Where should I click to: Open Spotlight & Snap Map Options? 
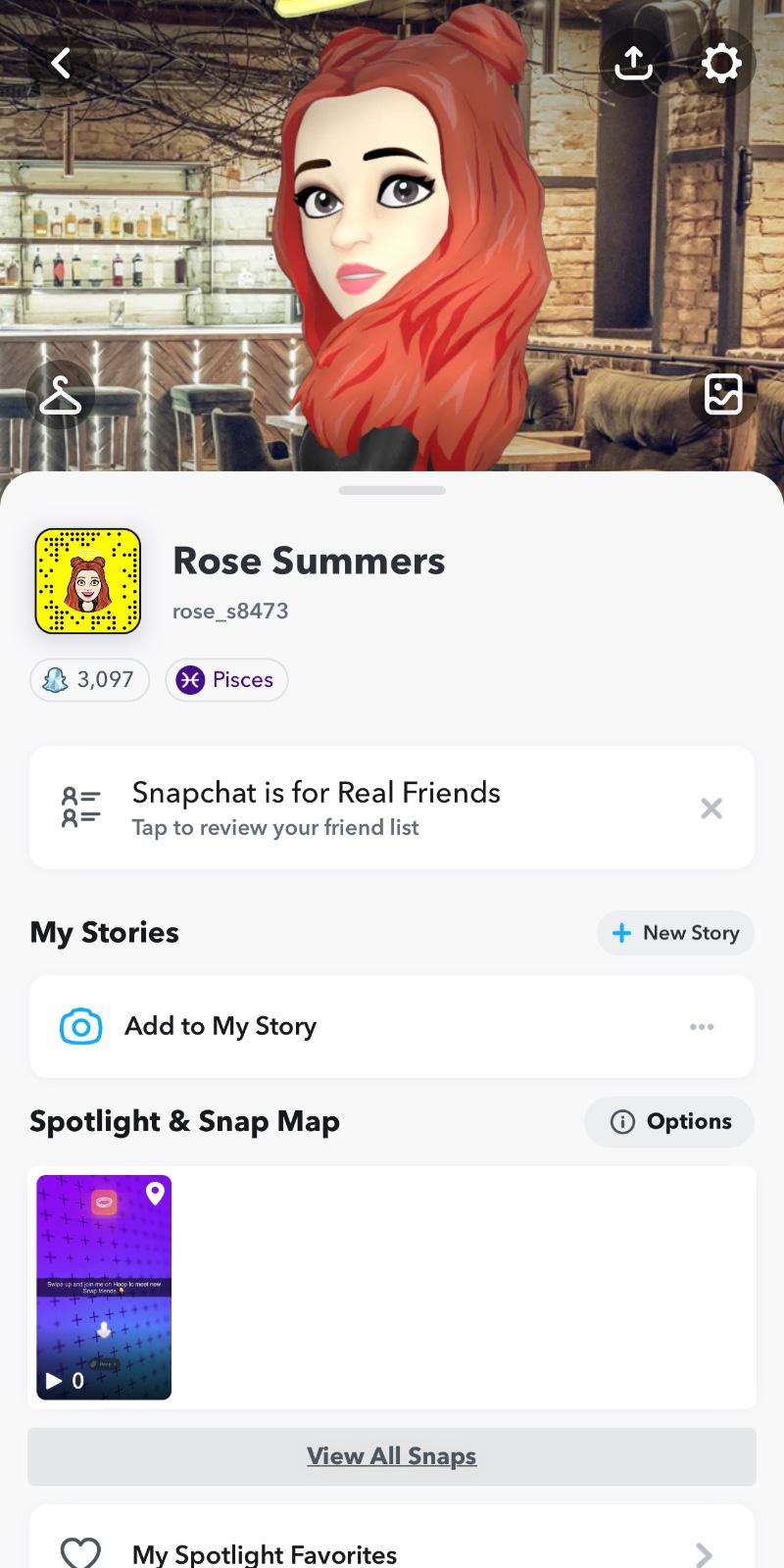click(670, 1122)
